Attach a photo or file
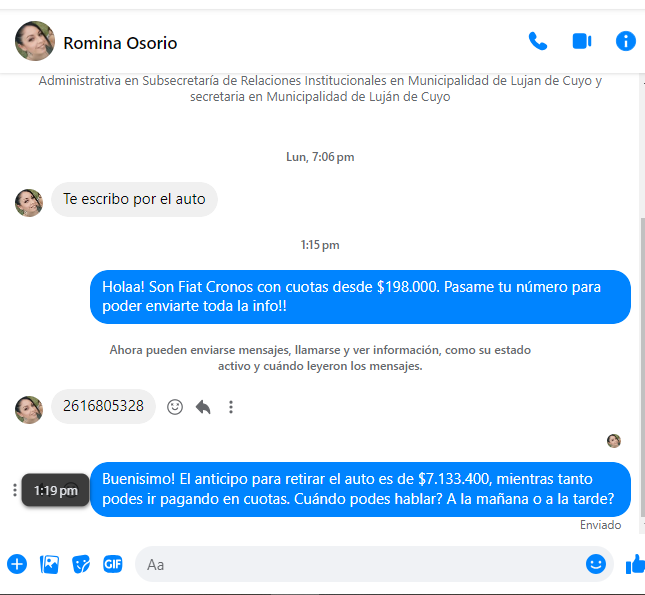 point(49,564)
